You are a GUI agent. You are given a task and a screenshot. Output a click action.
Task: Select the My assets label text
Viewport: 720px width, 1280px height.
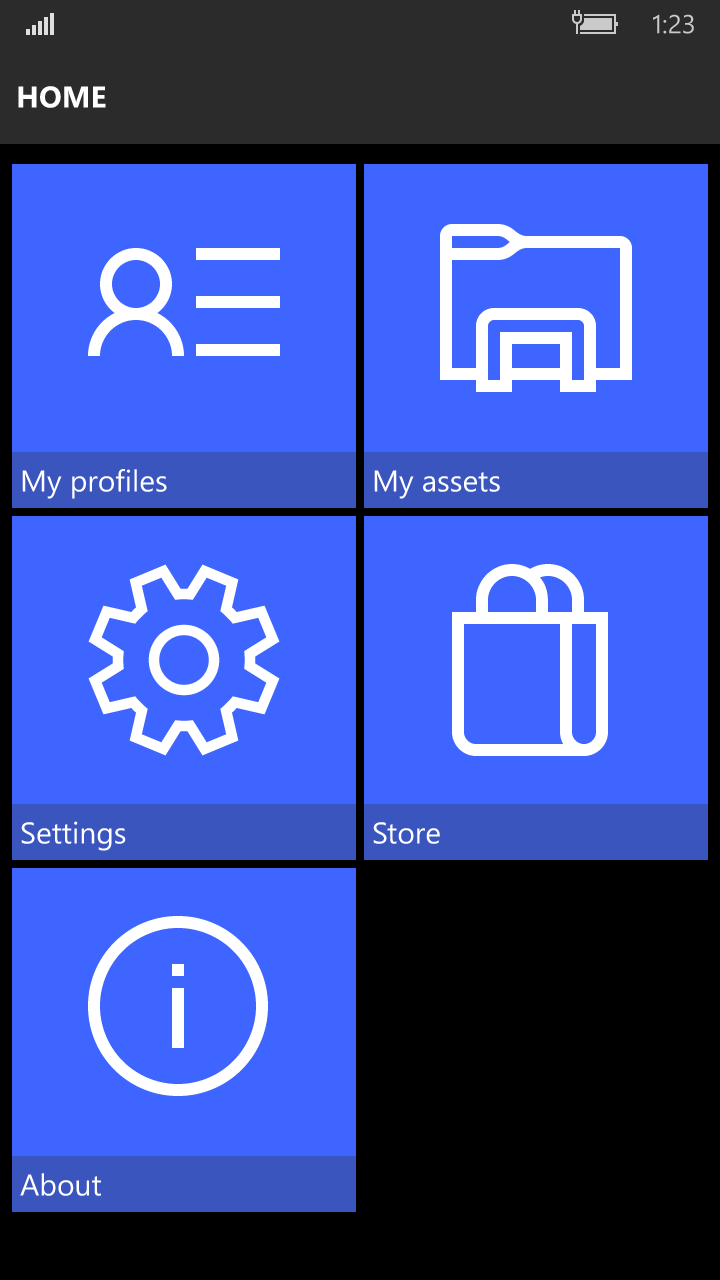437,481
